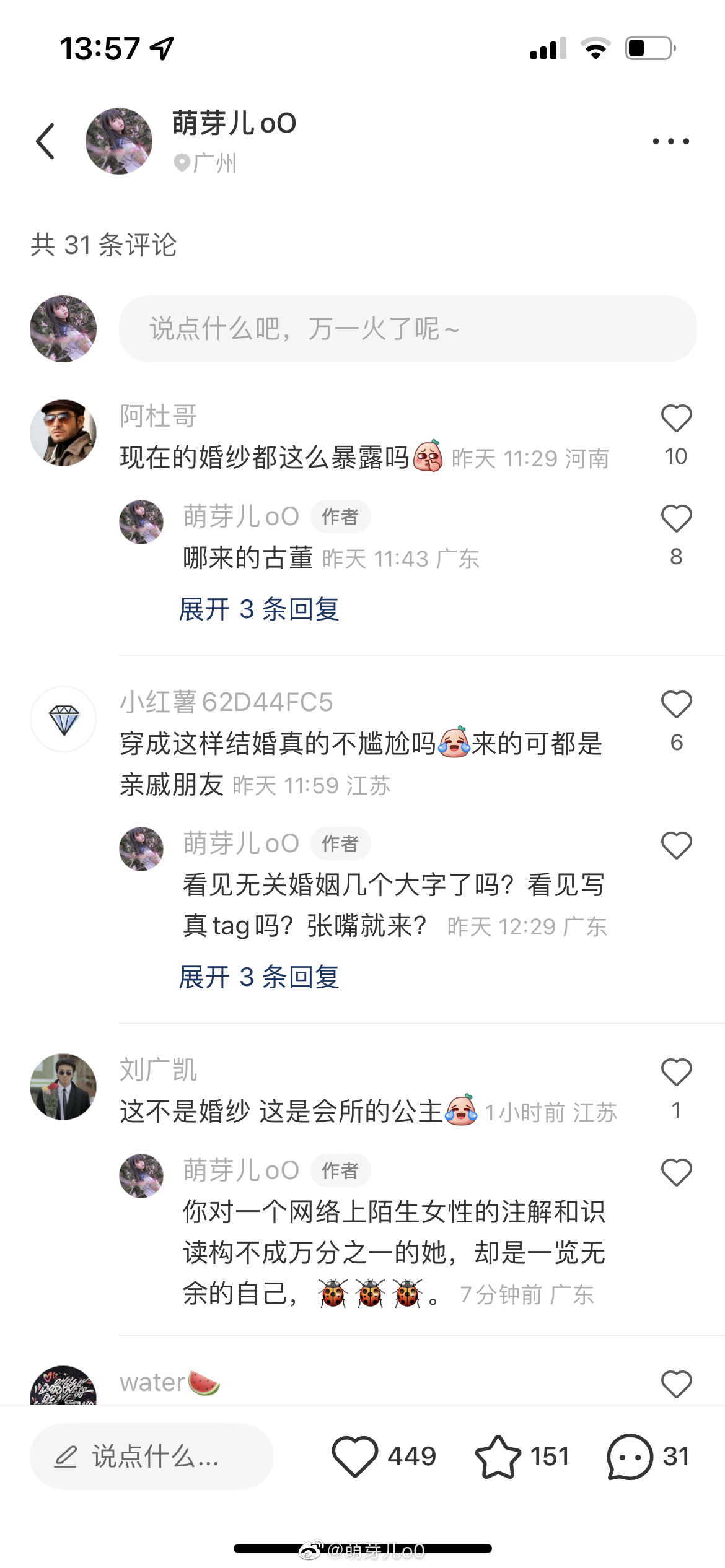
Task: Go back using the top-left arrow
Action: (46, 141)
